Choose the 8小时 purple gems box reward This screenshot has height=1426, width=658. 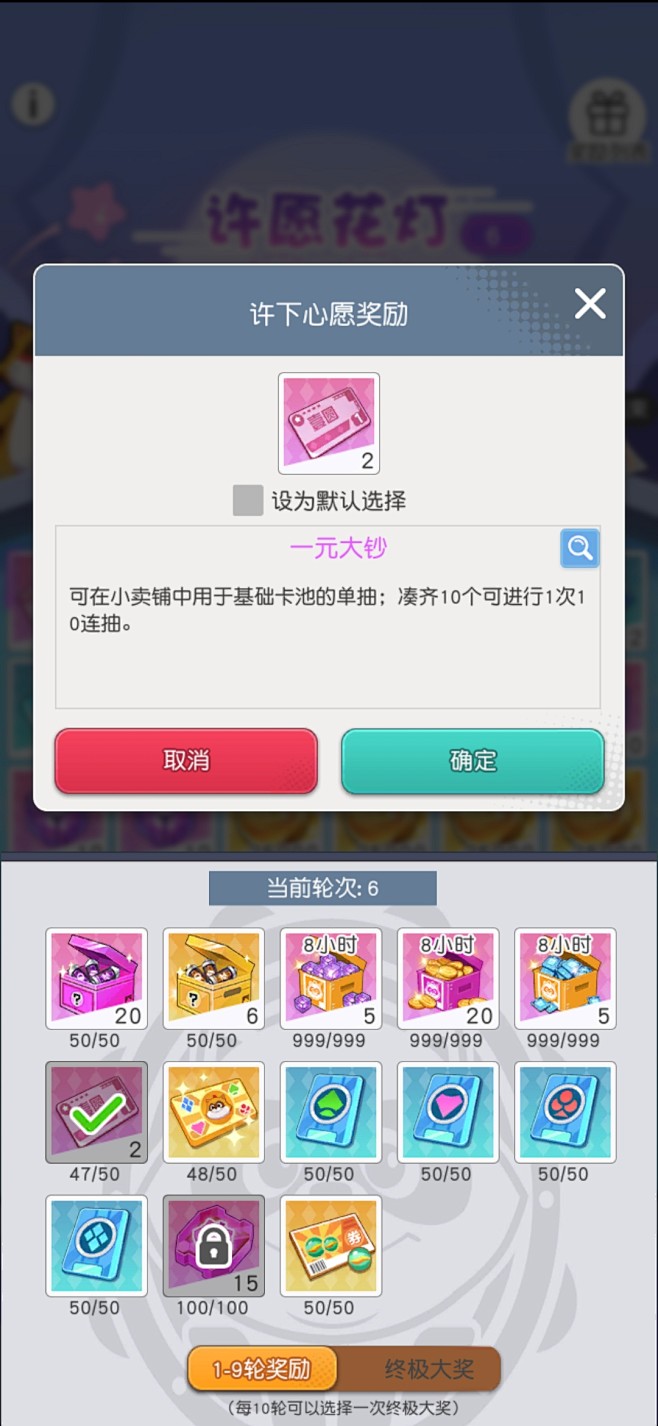tap(330, 978)
